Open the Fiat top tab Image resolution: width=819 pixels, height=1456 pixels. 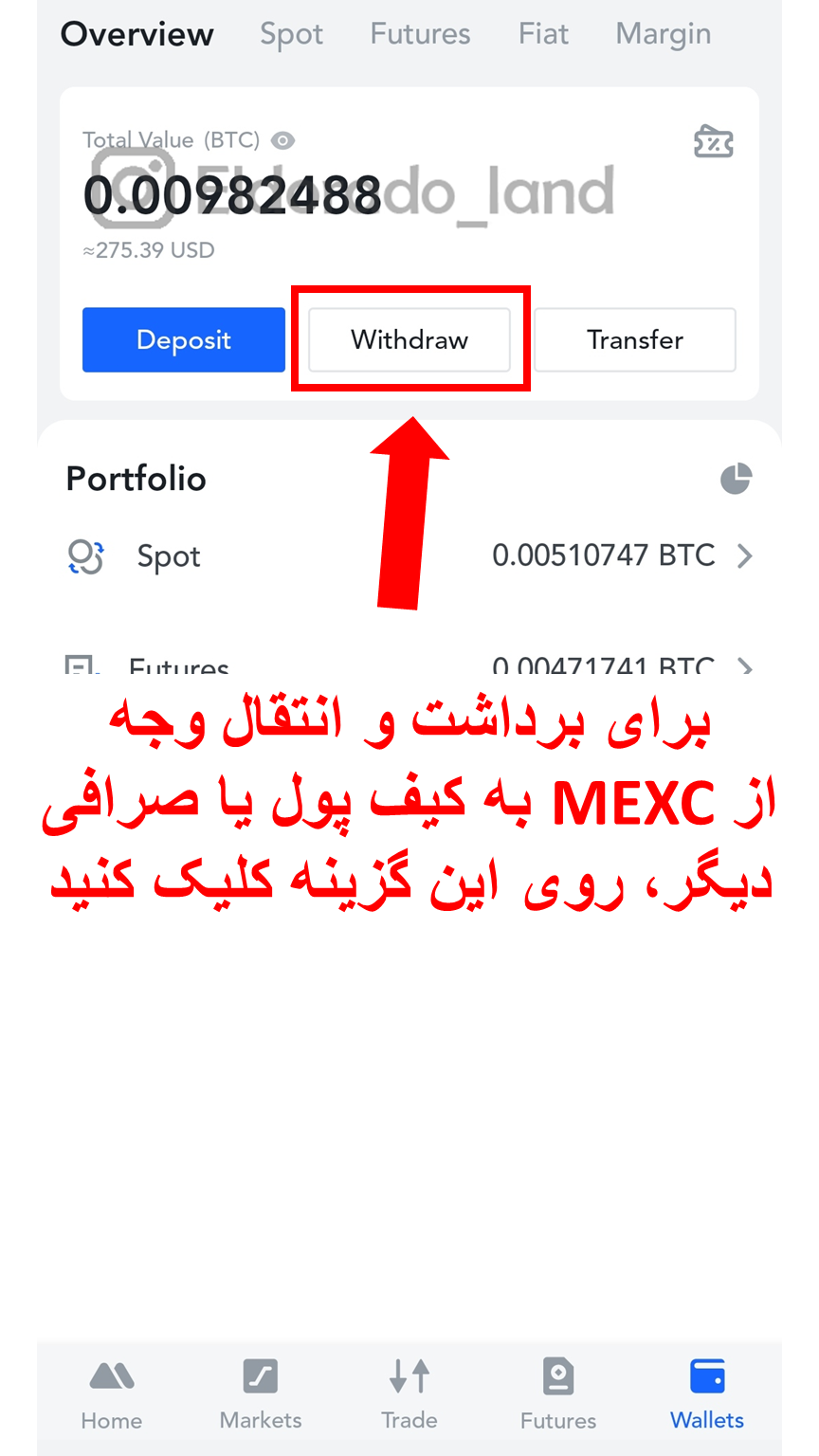[x=543, y=34]
